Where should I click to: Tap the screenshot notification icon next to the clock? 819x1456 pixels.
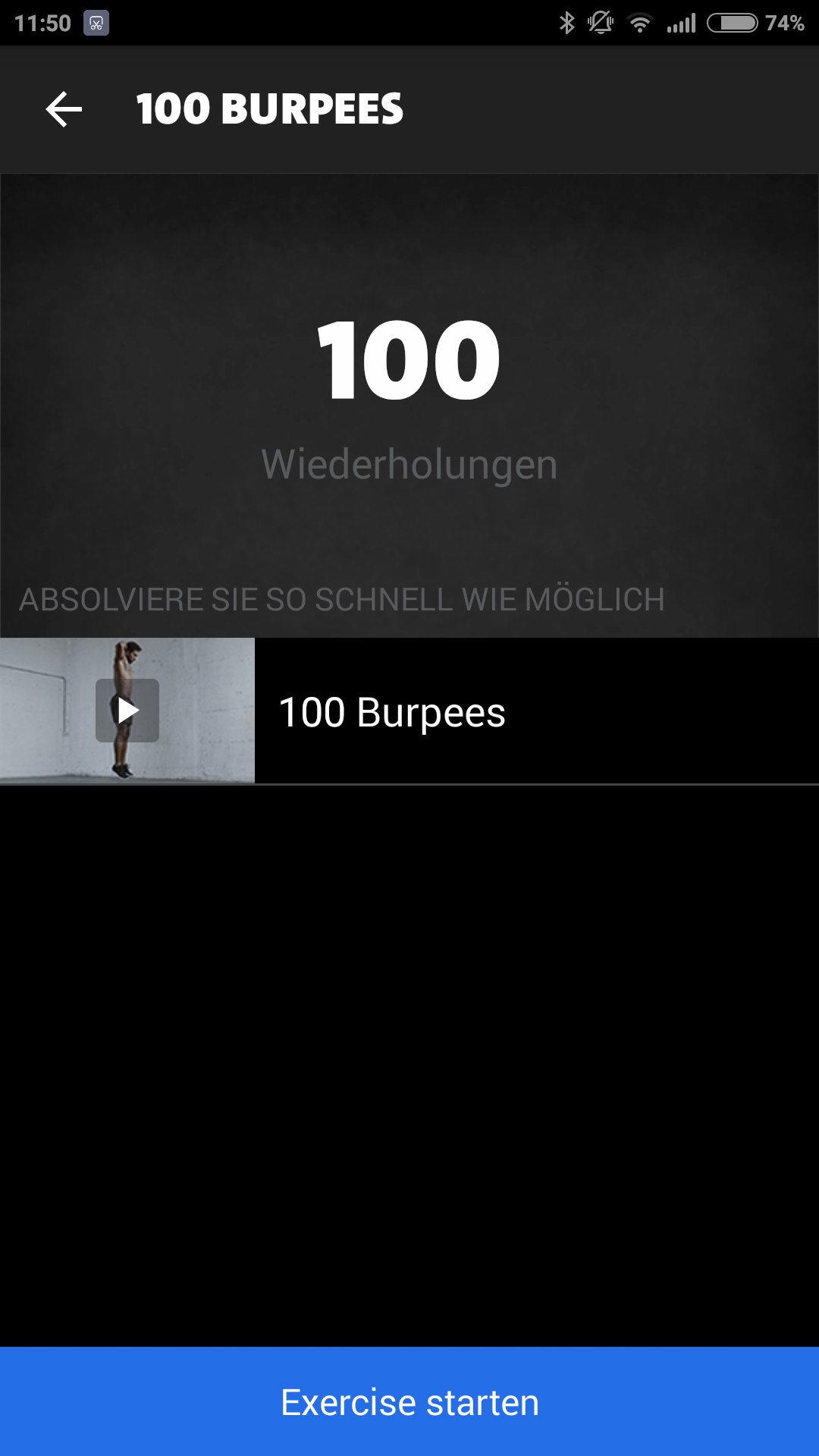[x=95, y=22]
